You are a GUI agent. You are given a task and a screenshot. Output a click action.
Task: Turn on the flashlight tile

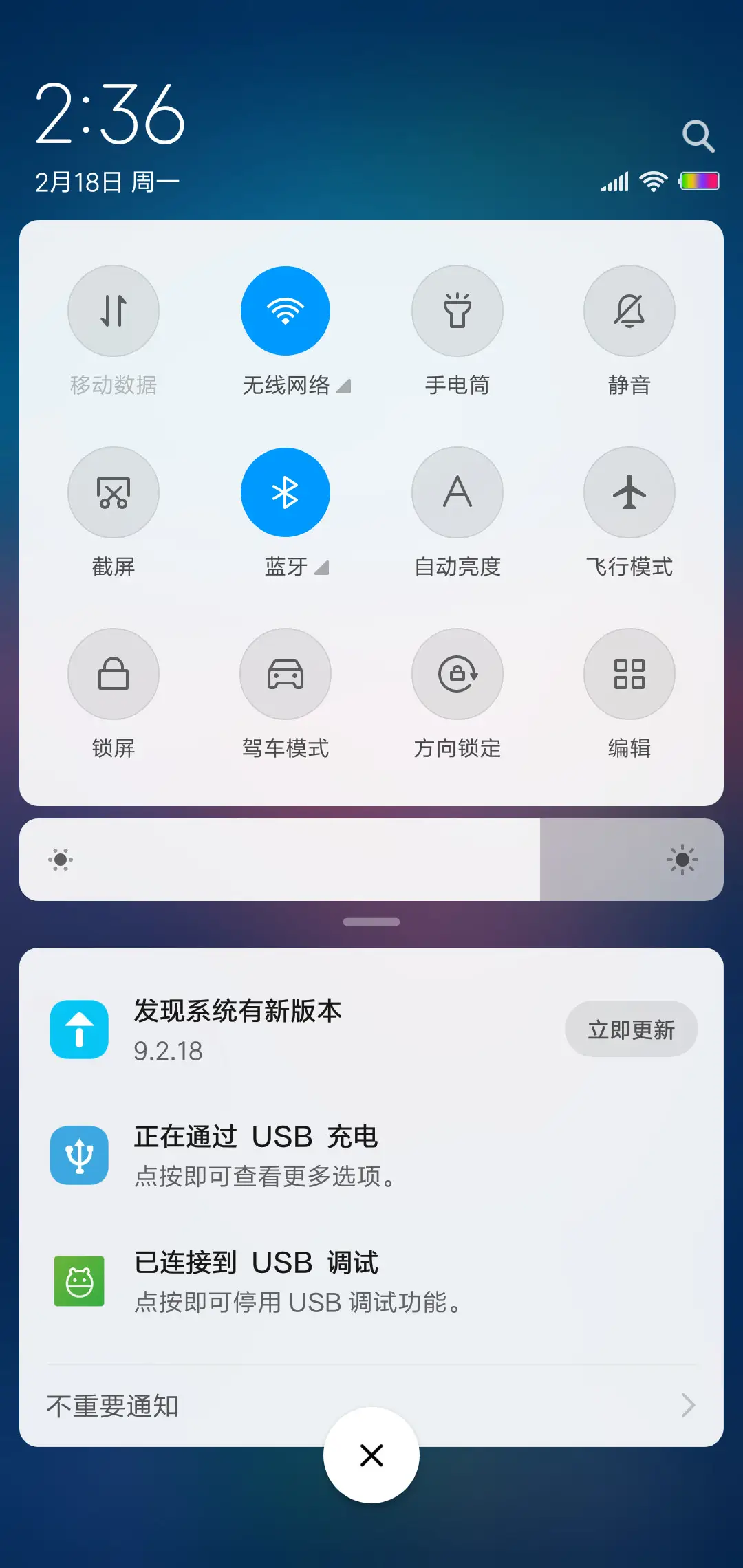[457, 311]
